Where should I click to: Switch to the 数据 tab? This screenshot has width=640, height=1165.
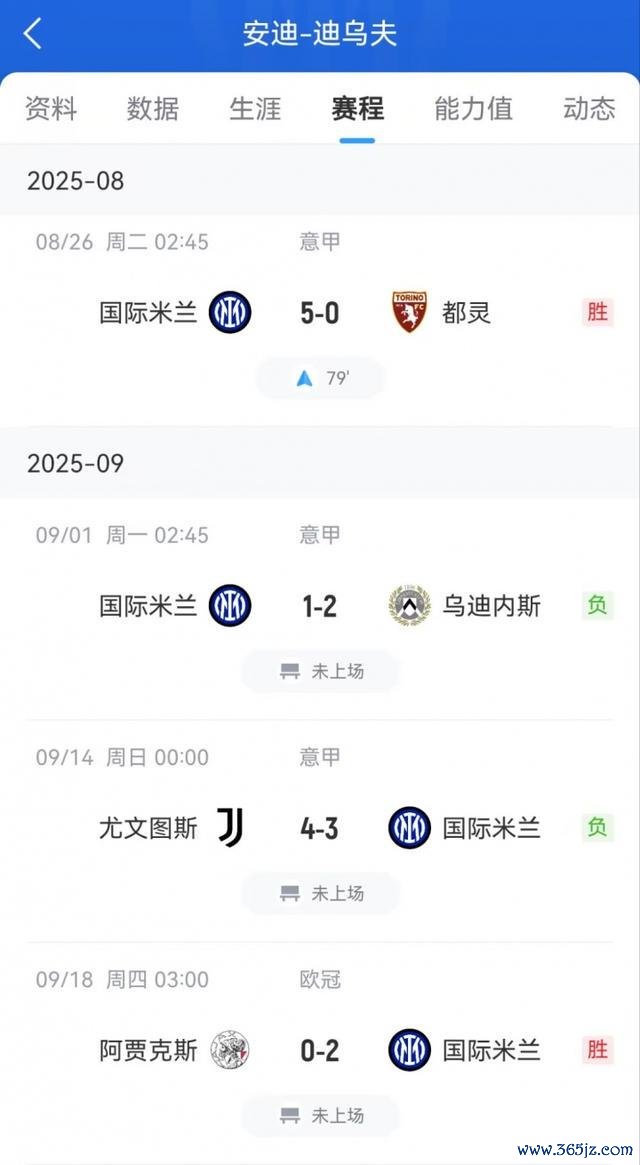[x=153, y=108]
